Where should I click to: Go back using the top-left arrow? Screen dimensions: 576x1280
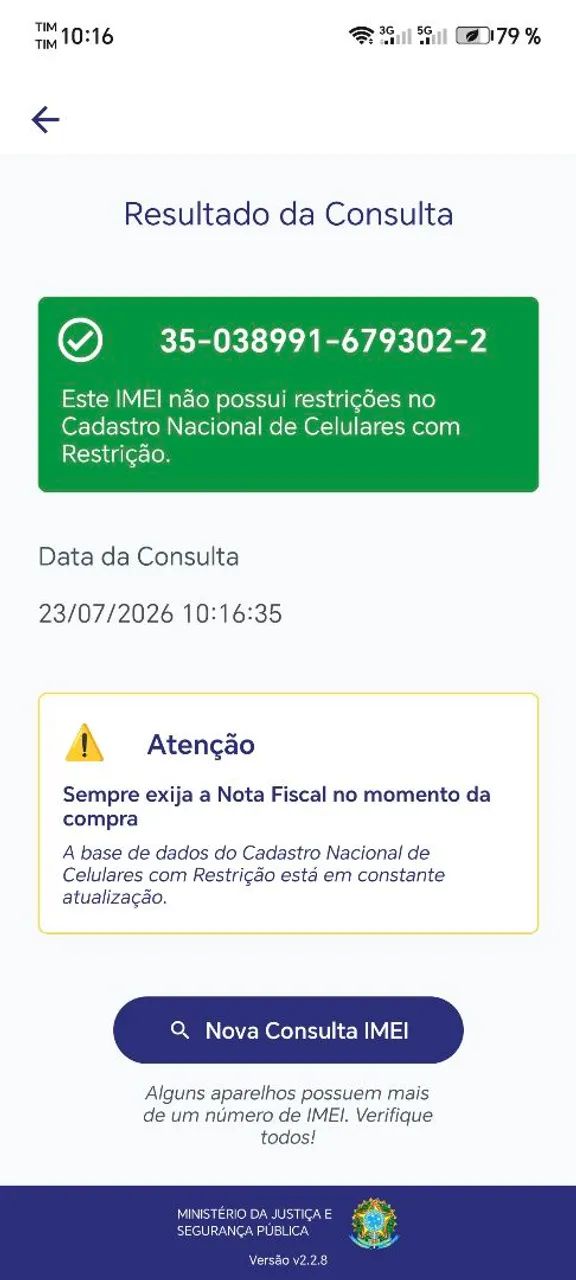45,120
